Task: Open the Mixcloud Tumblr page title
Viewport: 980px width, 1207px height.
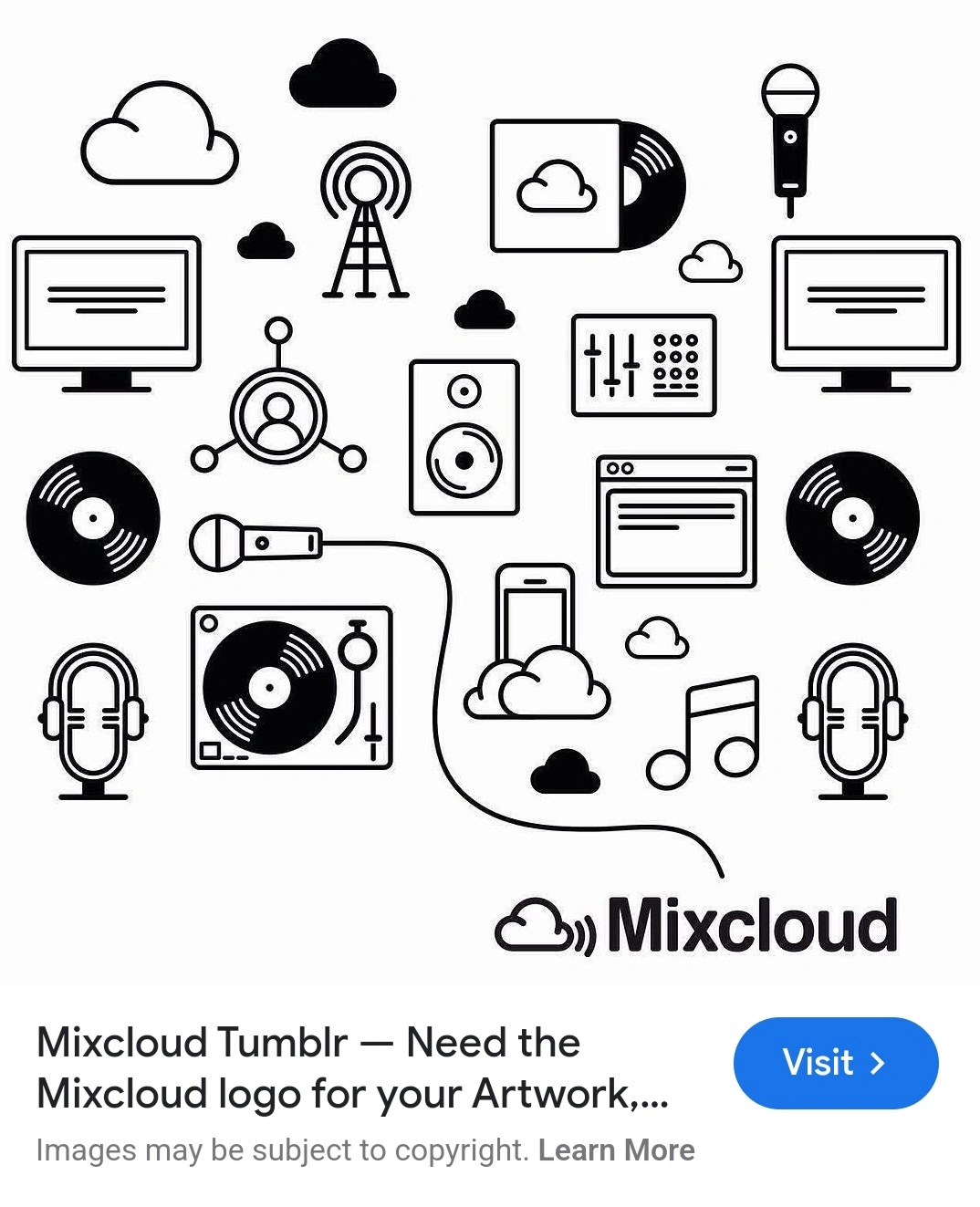Action: tap(352, 1067)
